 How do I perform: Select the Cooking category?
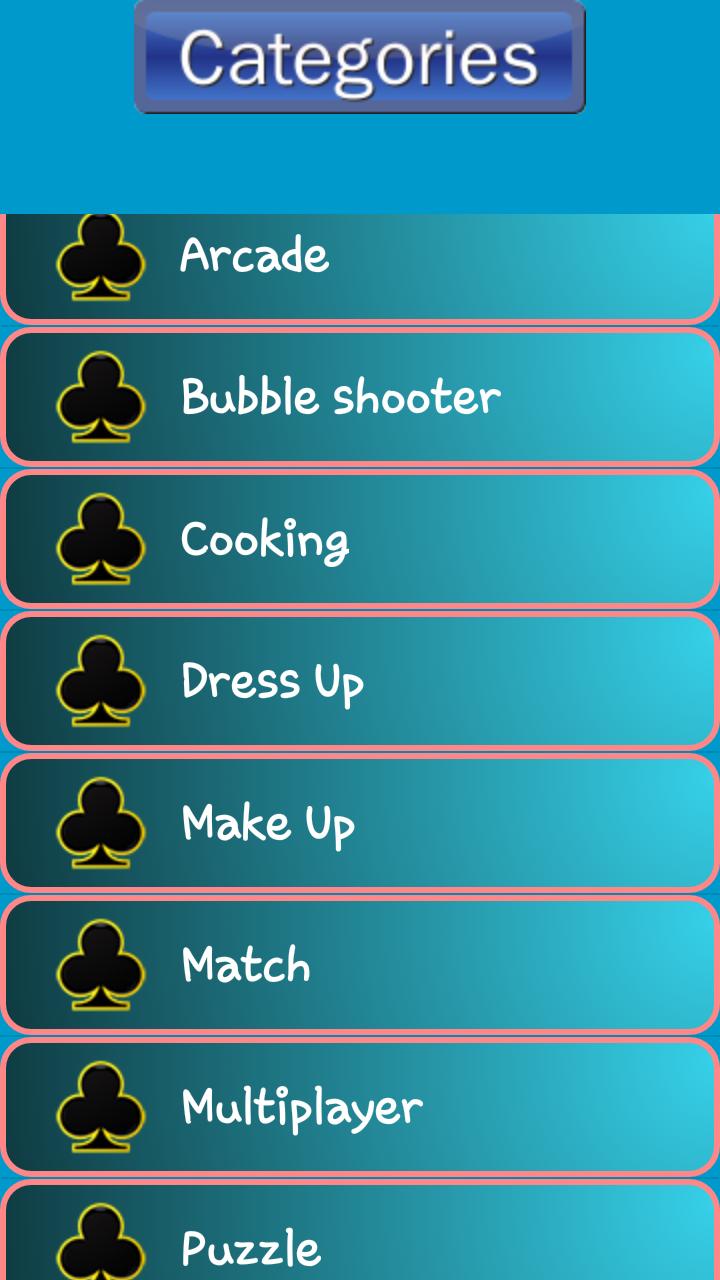[x=360, y=539]
